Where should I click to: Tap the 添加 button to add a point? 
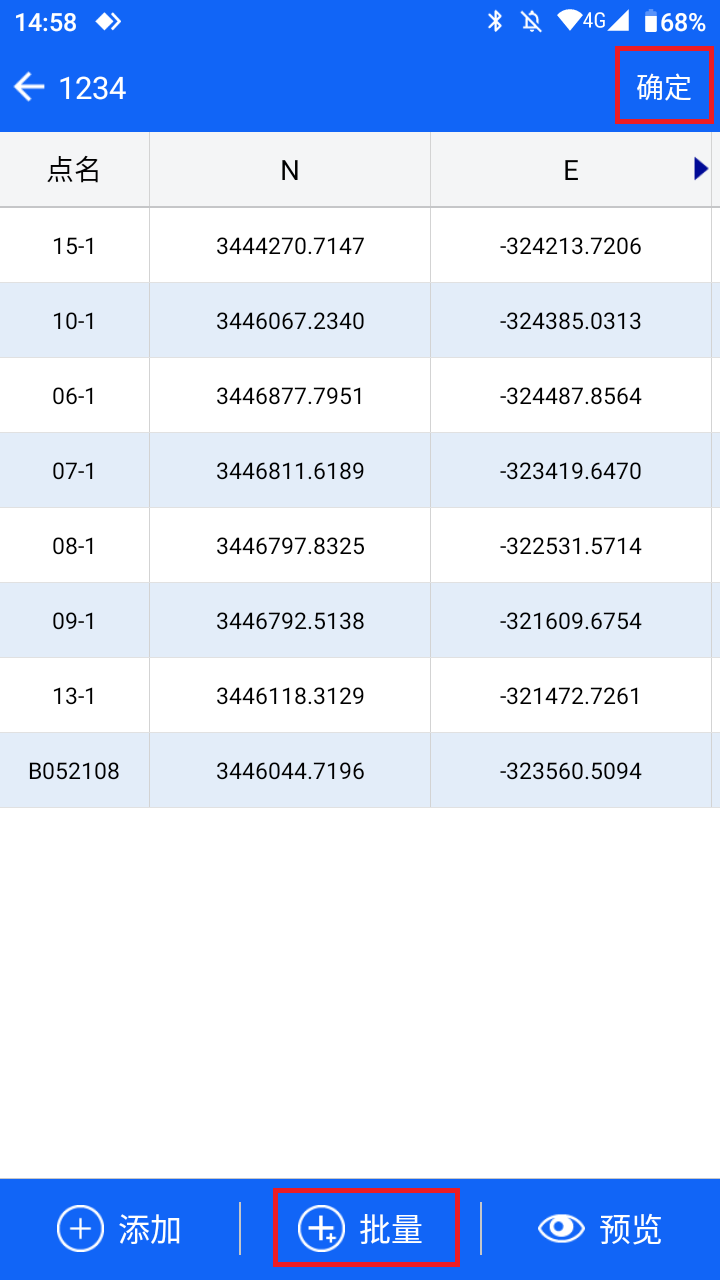[x=119, y=1229]
